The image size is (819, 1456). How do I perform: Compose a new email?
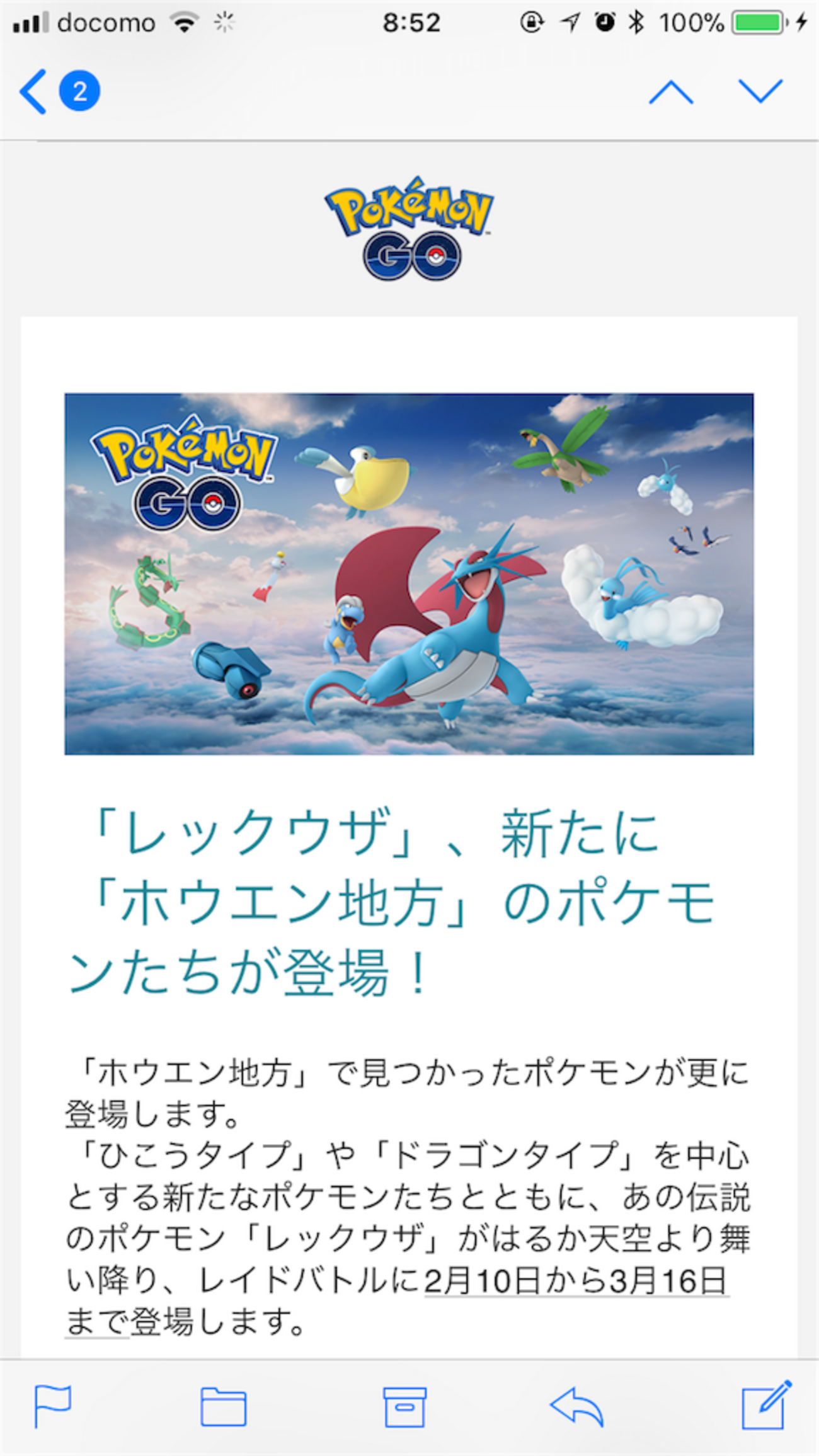[x=766, y=1406]
